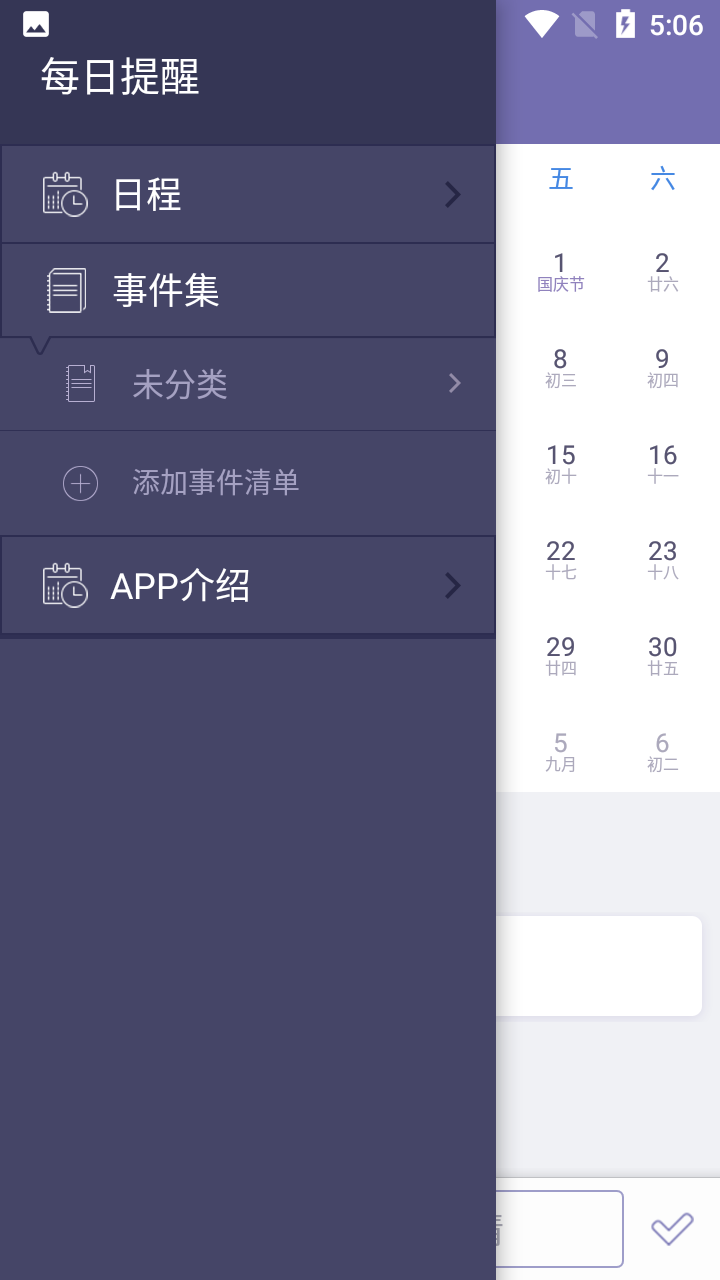Select October 1 国庆节 on calendar

coord(561,272)
